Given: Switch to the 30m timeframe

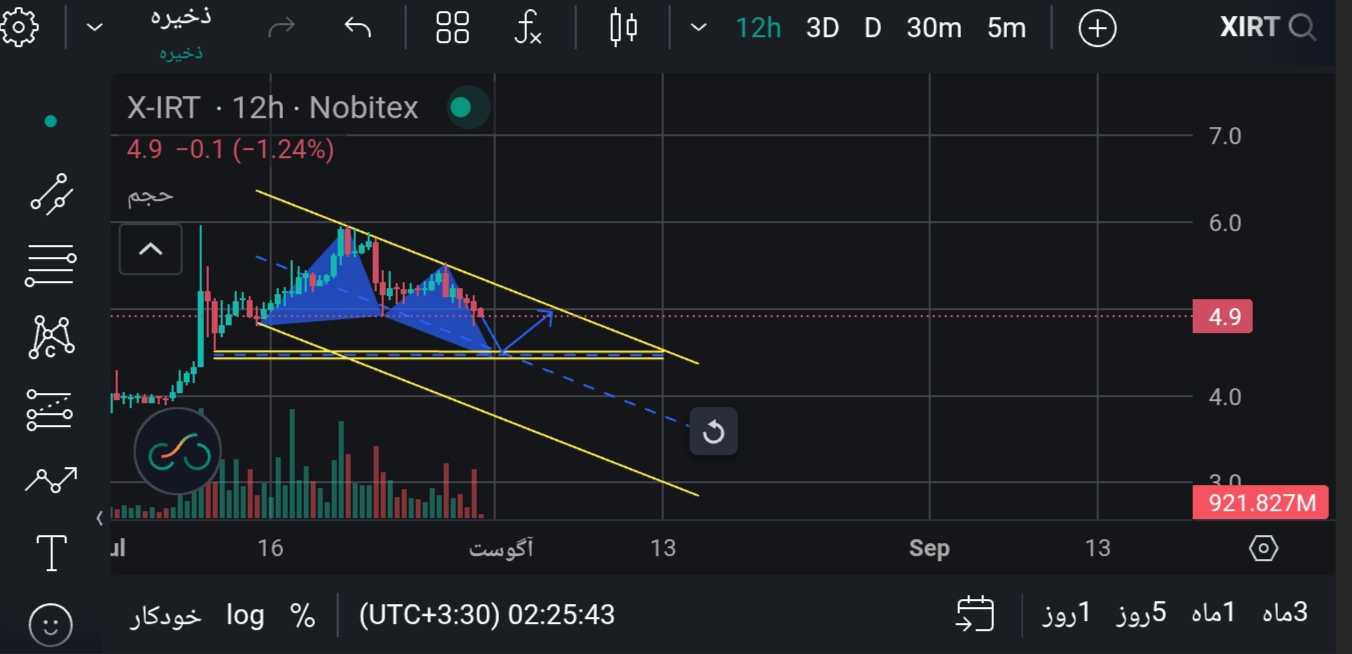Looking at the screenshot, I should 933,28.
